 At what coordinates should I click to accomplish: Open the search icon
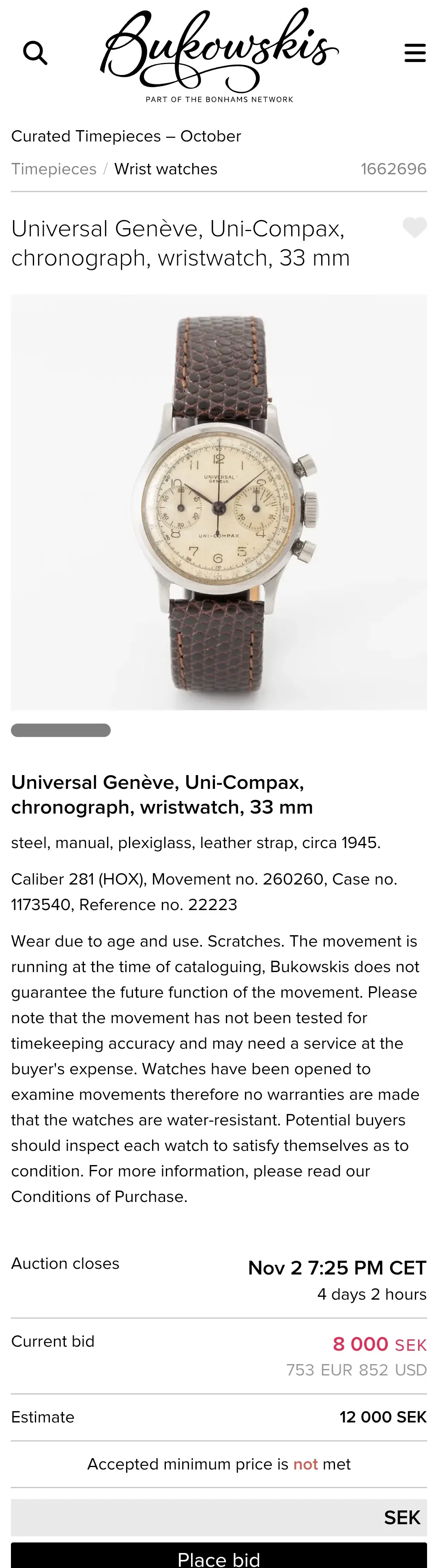[x=35, y=53]
